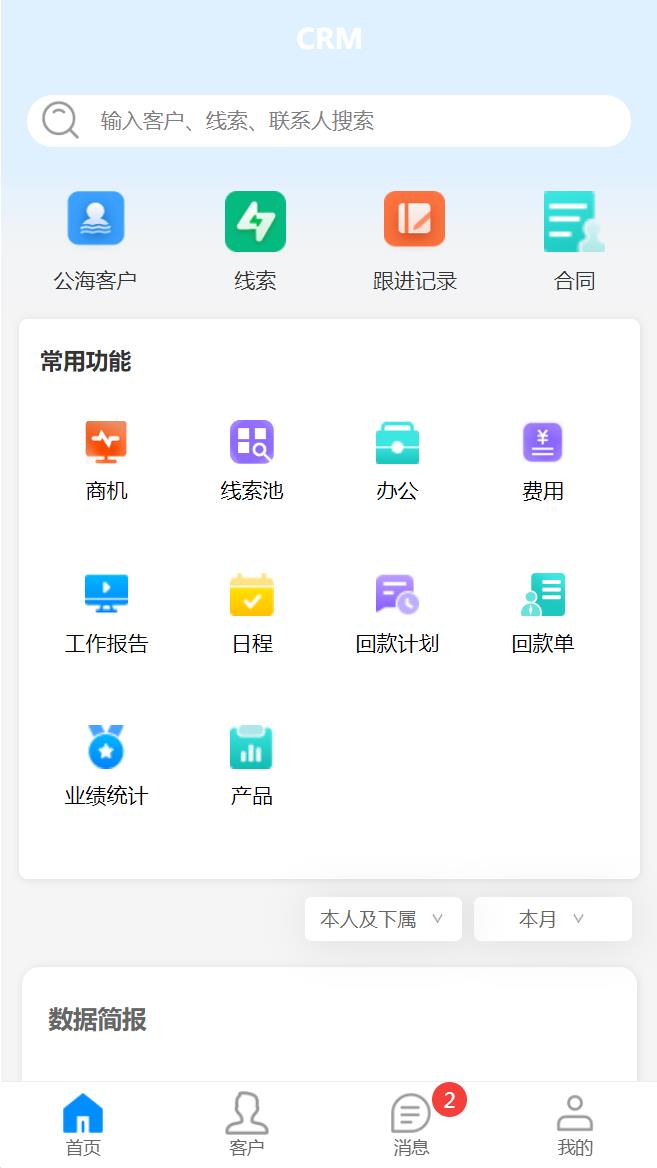Open 跟进记录 shortcut
The width and height of the screenshot is (657, 1168).
(415, 241)
